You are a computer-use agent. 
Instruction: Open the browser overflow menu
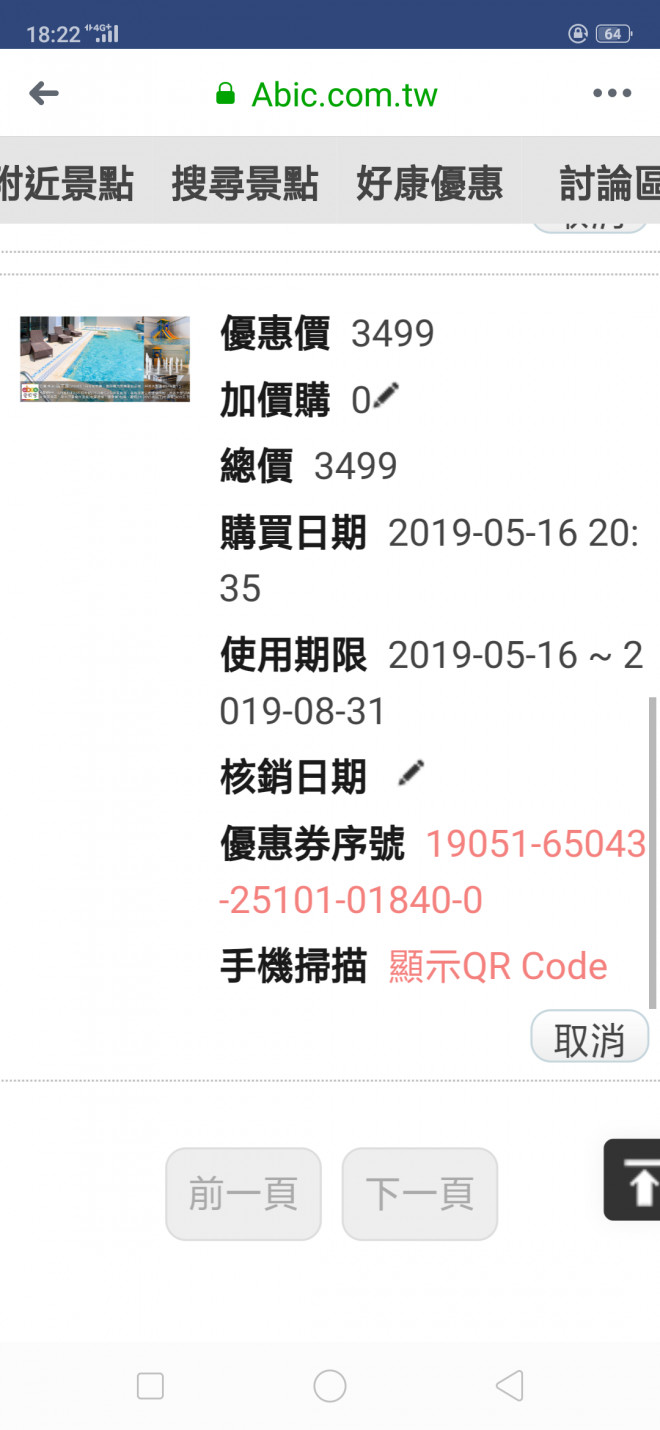(x=612, y=94)
